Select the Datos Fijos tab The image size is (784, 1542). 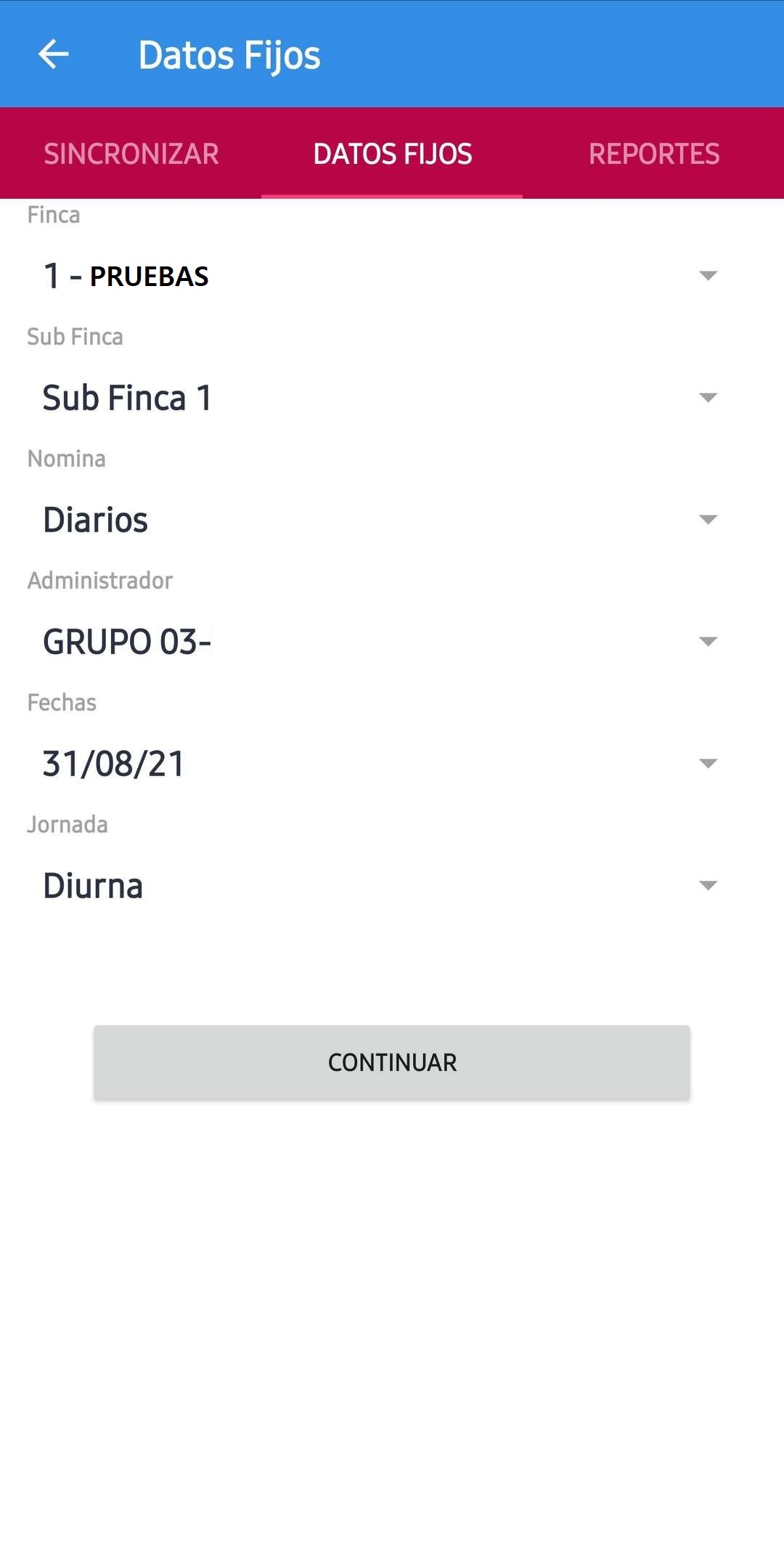(392, 154)
